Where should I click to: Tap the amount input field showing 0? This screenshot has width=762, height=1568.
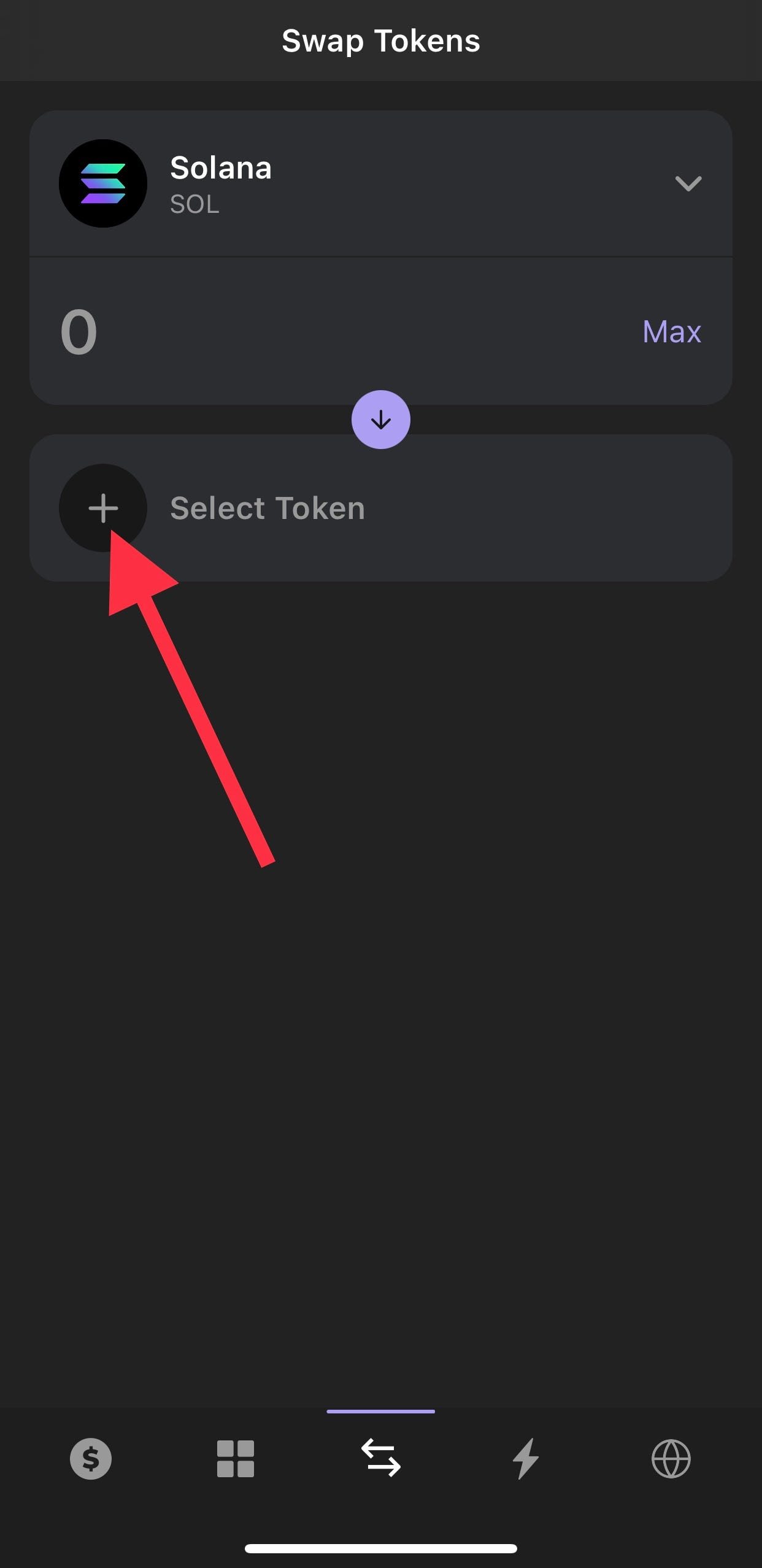point(307,332)
